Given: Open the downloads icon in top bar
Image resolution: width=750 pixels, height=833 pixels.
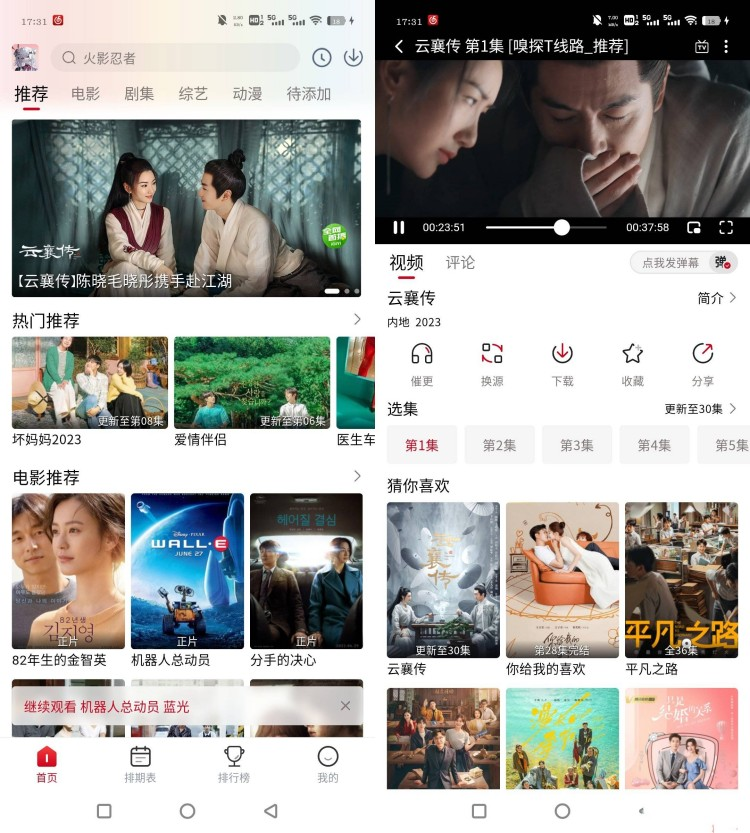Looking at the screenshot, I should coord(353,58).
